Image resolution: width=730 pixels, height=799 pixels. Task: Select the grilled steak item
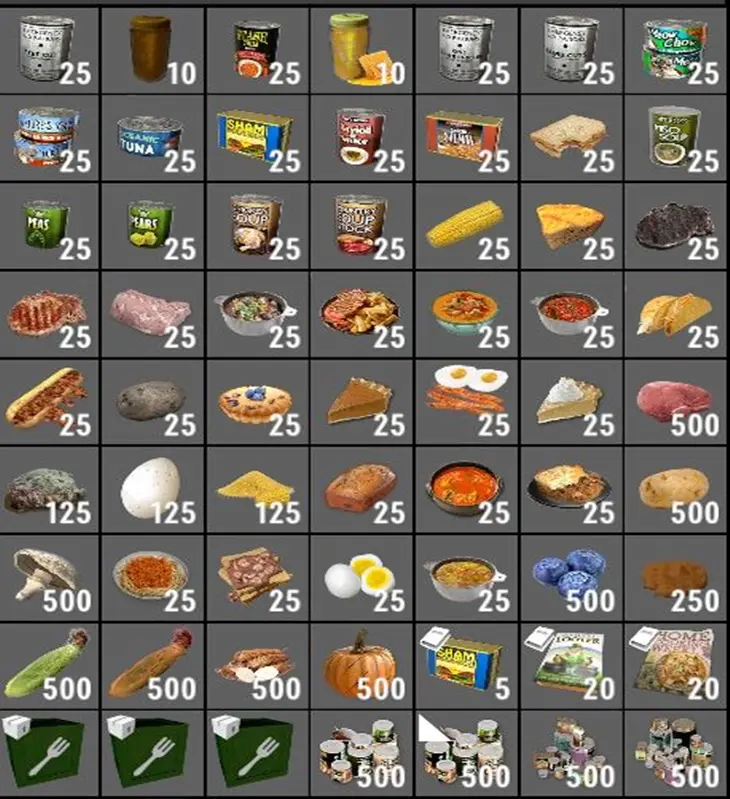[x=47, y=313]
